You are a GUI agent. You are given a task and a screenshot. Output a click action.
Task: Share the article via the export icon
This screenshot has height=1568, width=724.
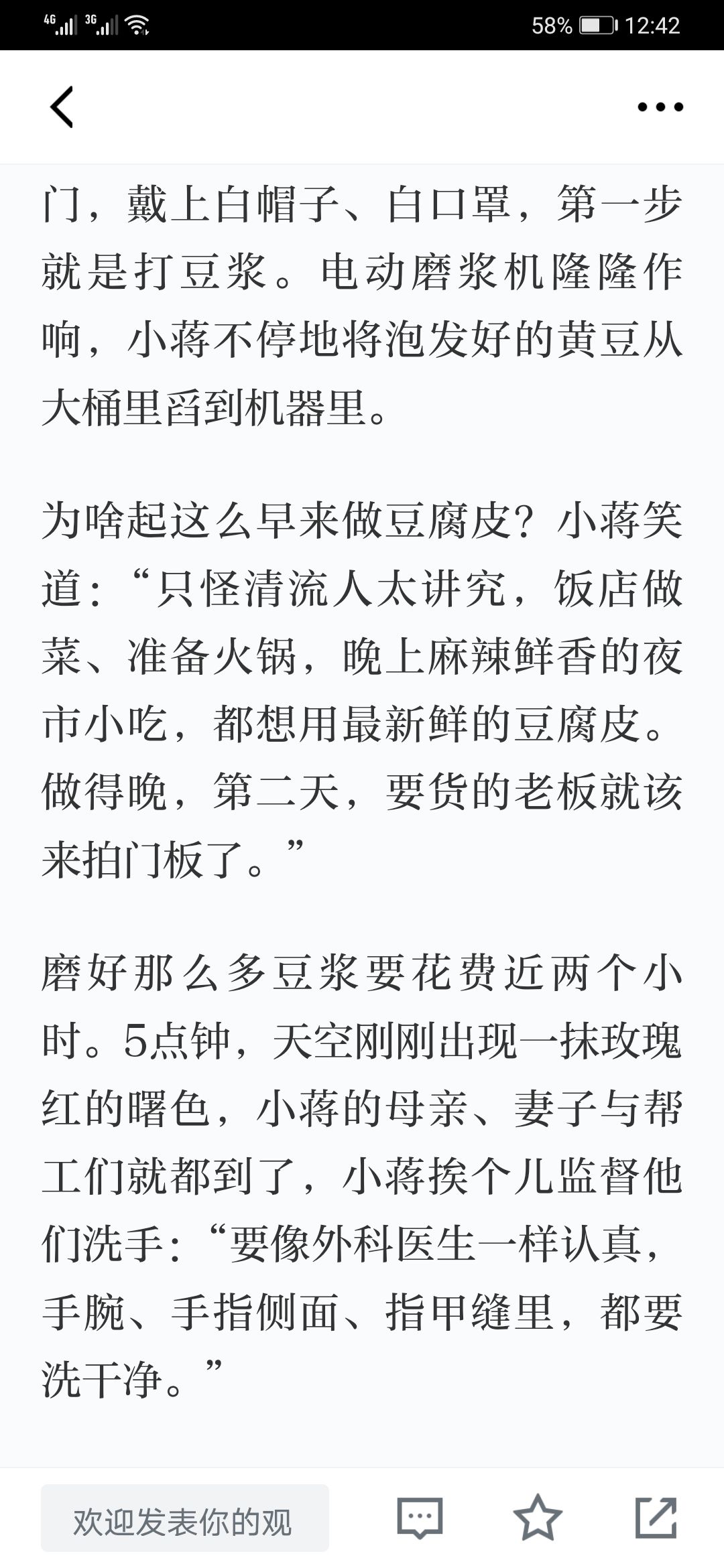tap(656, 1517)
